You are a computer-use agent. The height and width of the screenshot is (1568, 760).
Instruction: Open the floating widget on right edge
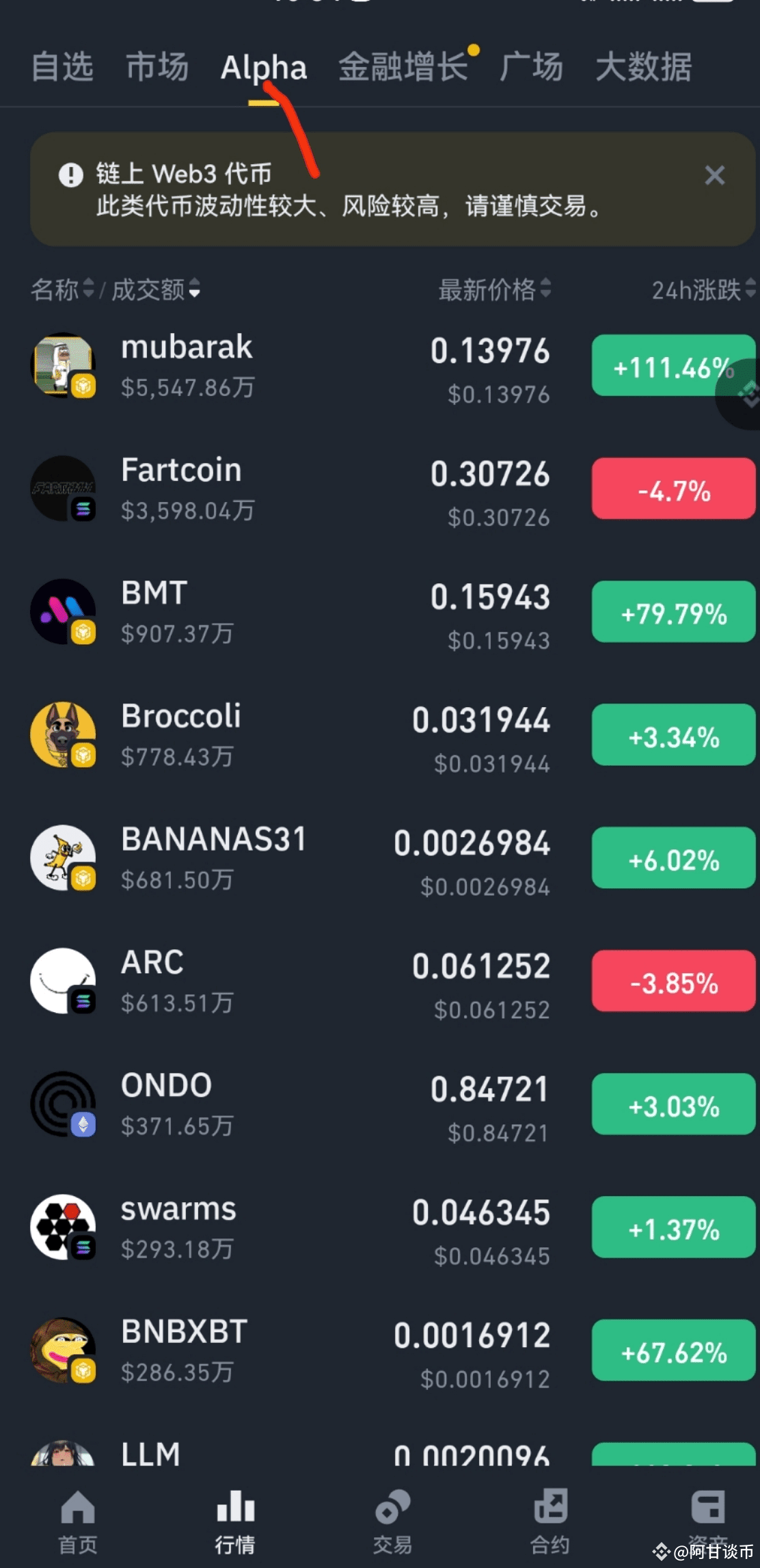[x=748, y=395]
